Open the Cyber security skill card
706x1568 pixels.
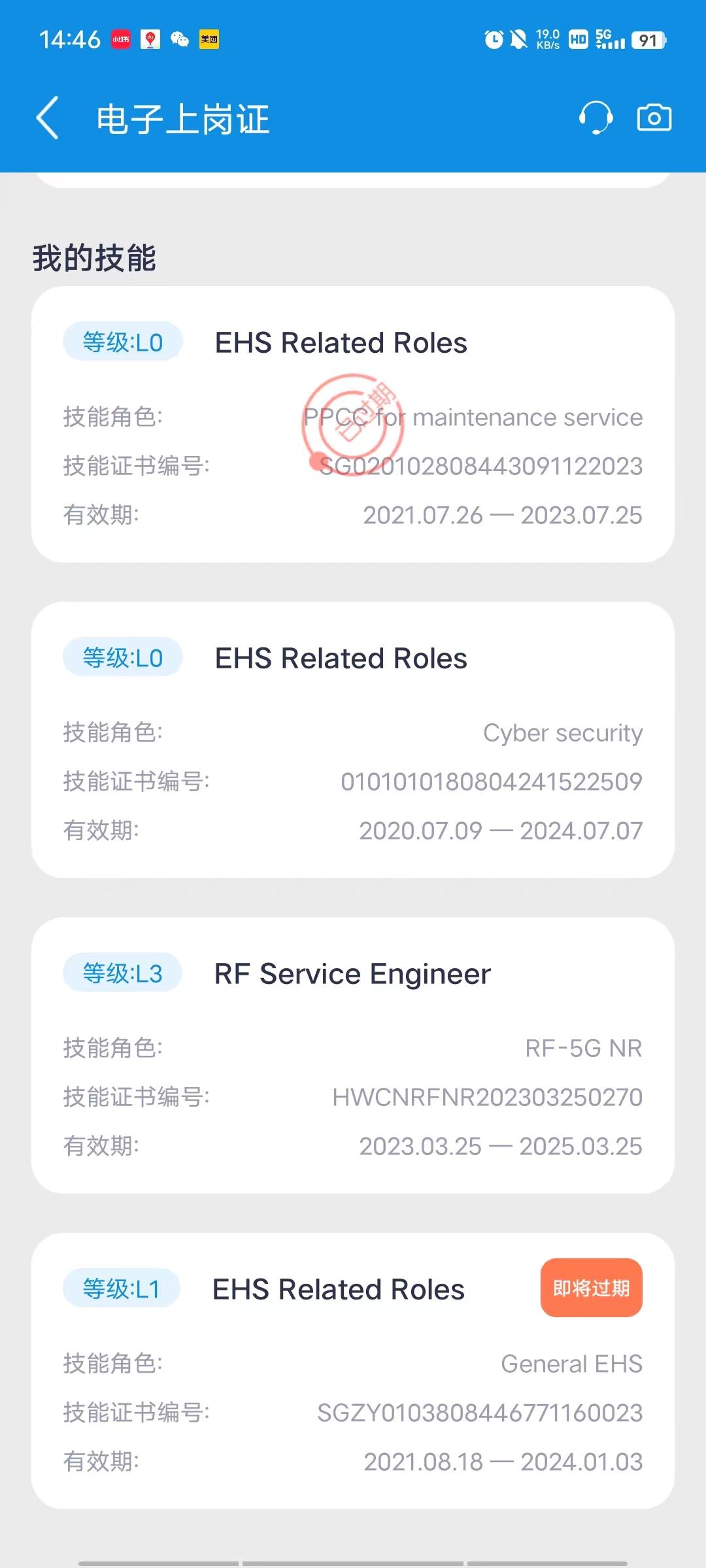click(353, 740)
